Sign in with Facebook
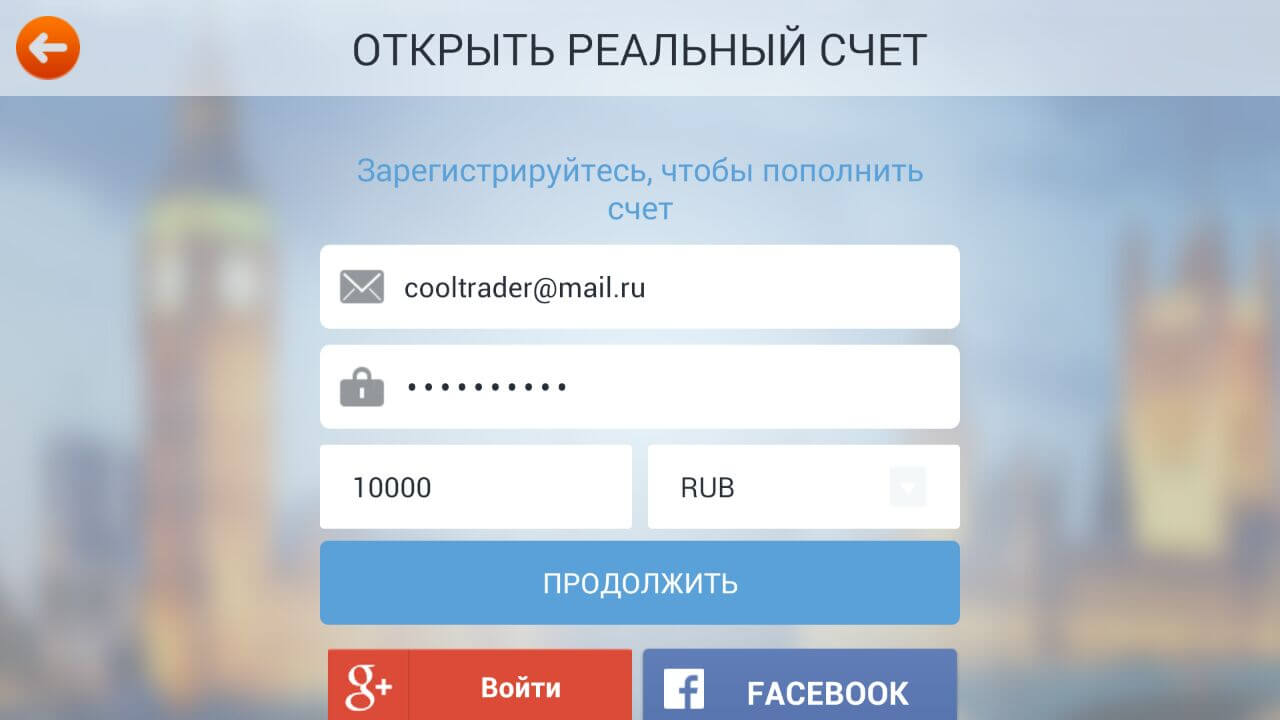The image size is (1280, 720). [x=800, y=690]
